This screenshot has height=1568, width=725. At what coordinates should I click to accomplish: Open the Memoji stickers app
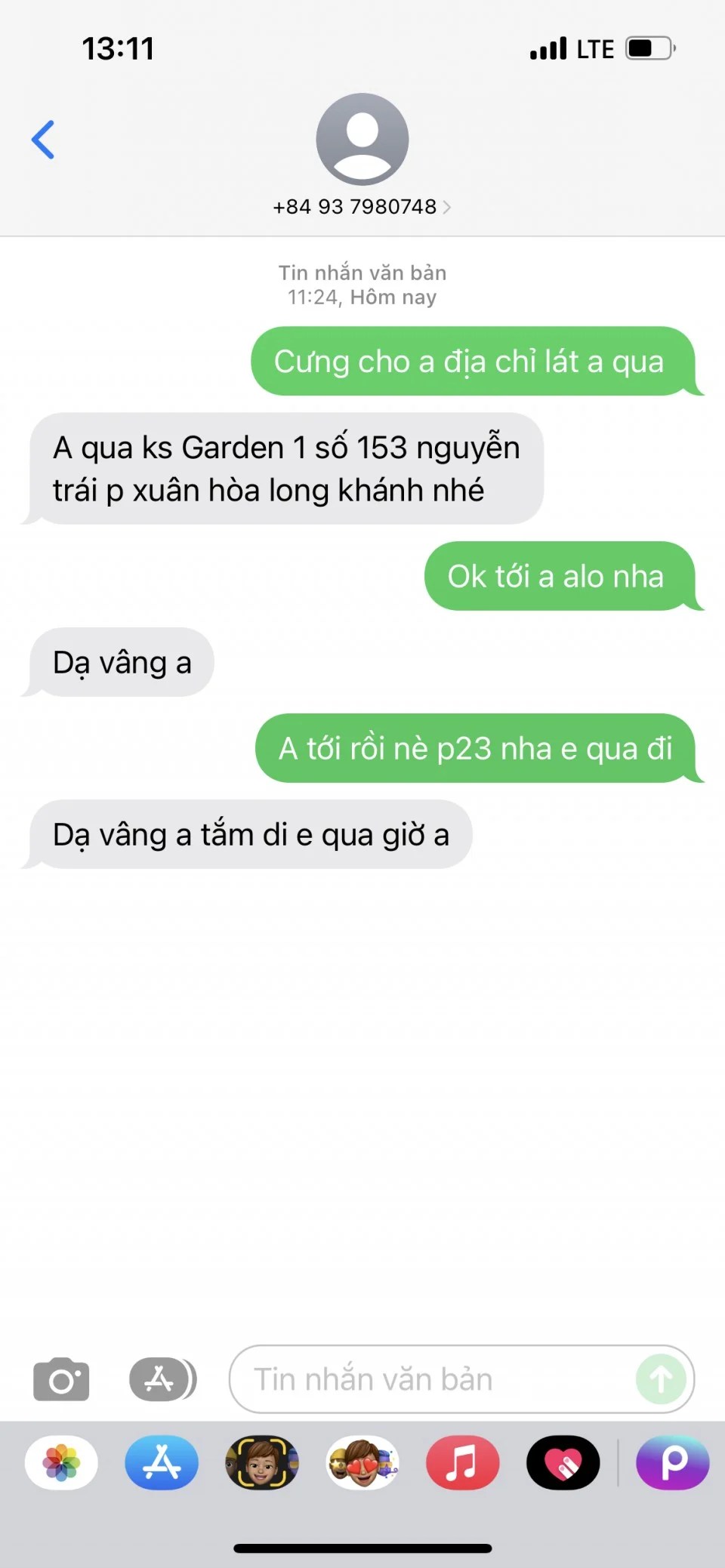[362, 1462]
